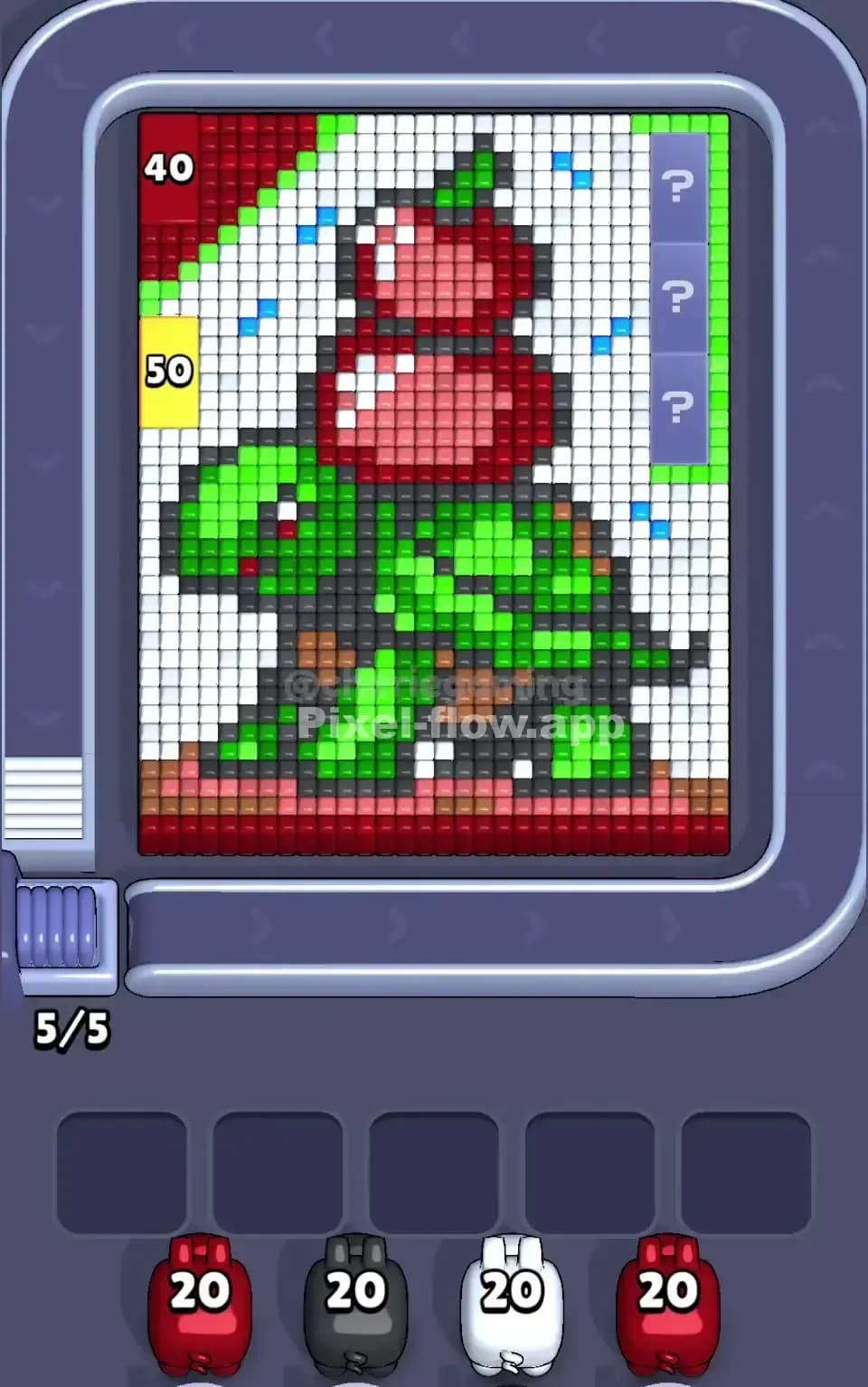Tap the green border strip on the right
868x1387 pixels.
coord(719,271)
